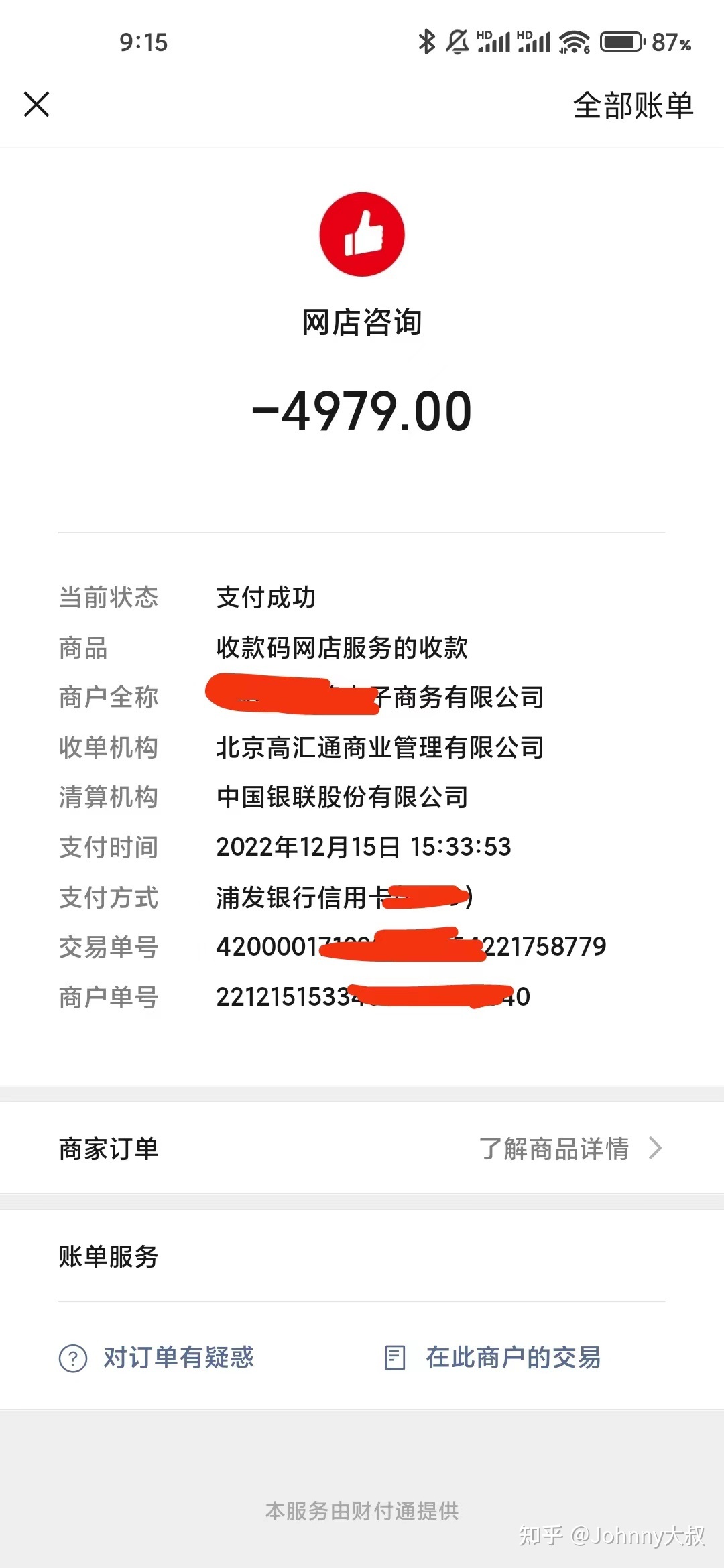Tap the 支付成功 status text
This screenshot has height=1568, width=724.
(266, 598)
